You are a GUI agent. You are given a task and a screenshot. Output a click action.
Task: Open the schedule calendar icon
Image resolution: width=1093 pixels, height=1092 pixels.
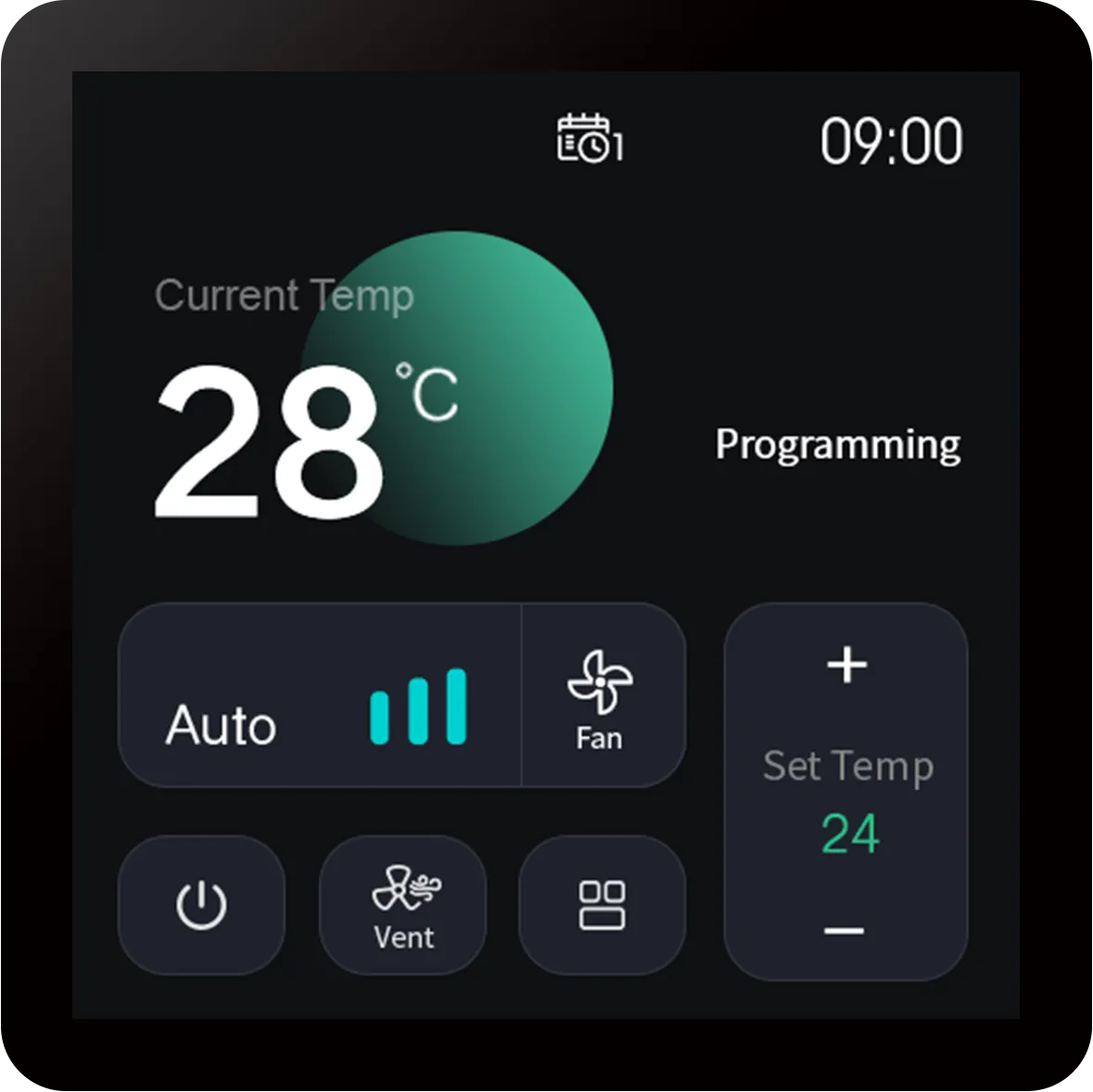590,139
